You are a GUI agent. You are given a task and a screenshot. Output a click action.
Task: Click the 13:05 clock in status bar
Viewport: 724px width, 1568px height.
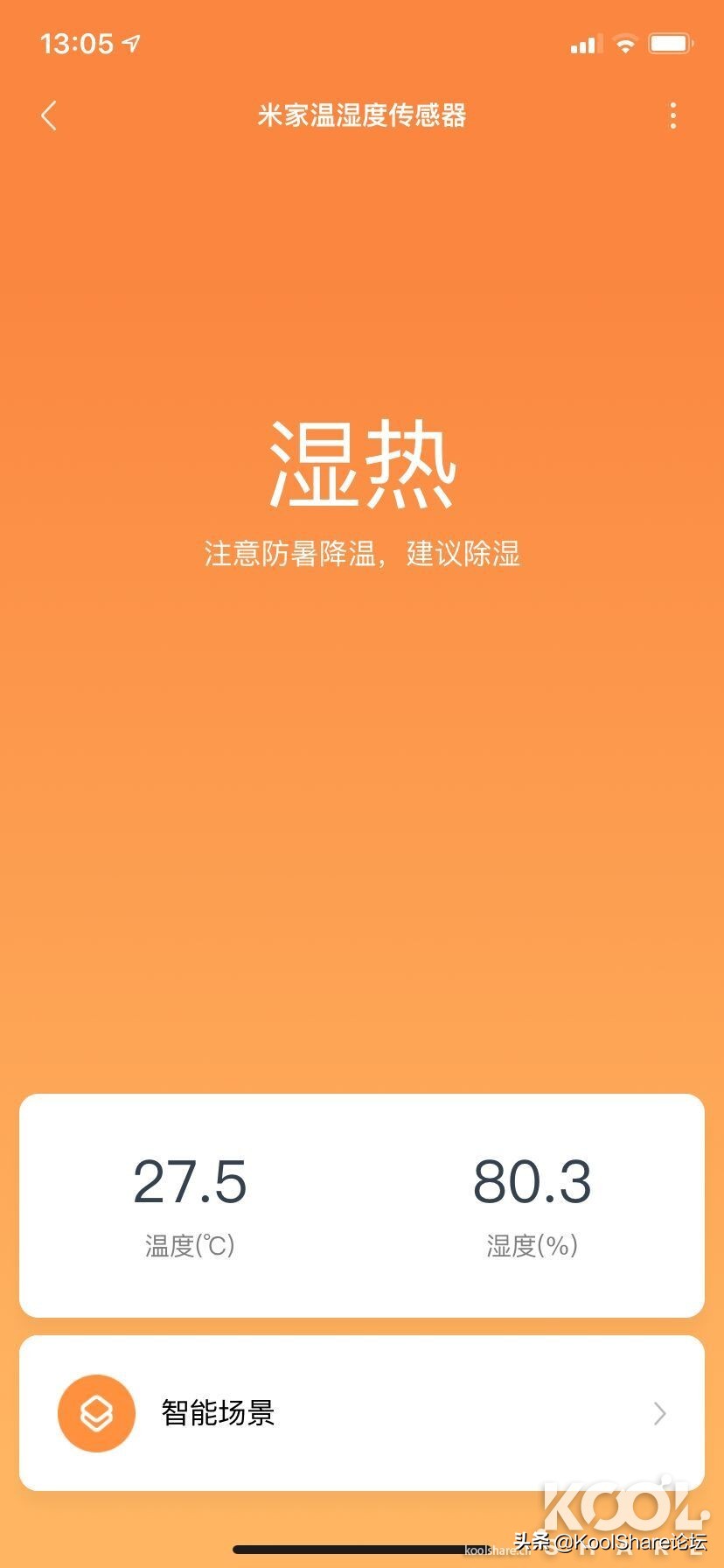click(x=79, y=42)
